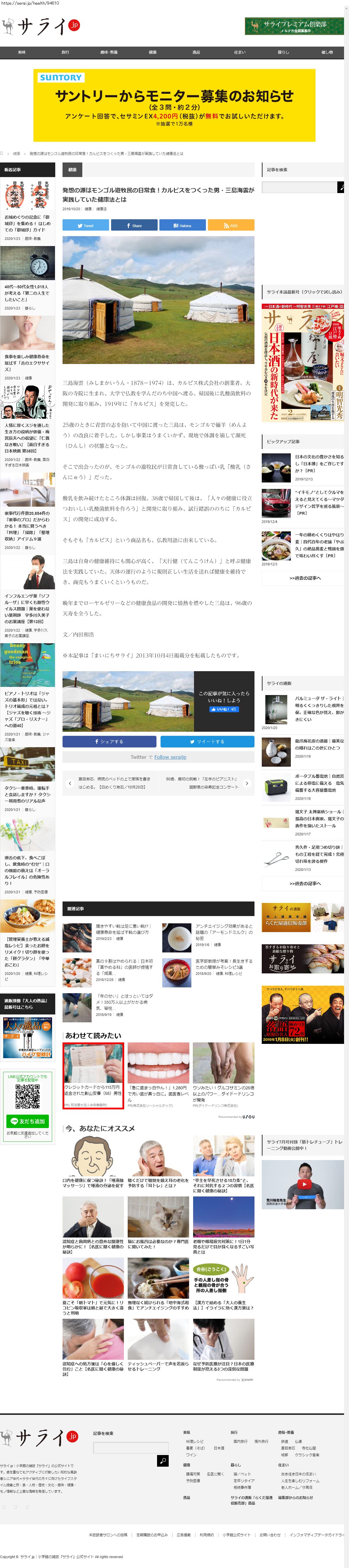The height and width of the screenshot is (1568, 349).
Task: Bookmark via the B! Hatena button
Action: pos(182,225)
